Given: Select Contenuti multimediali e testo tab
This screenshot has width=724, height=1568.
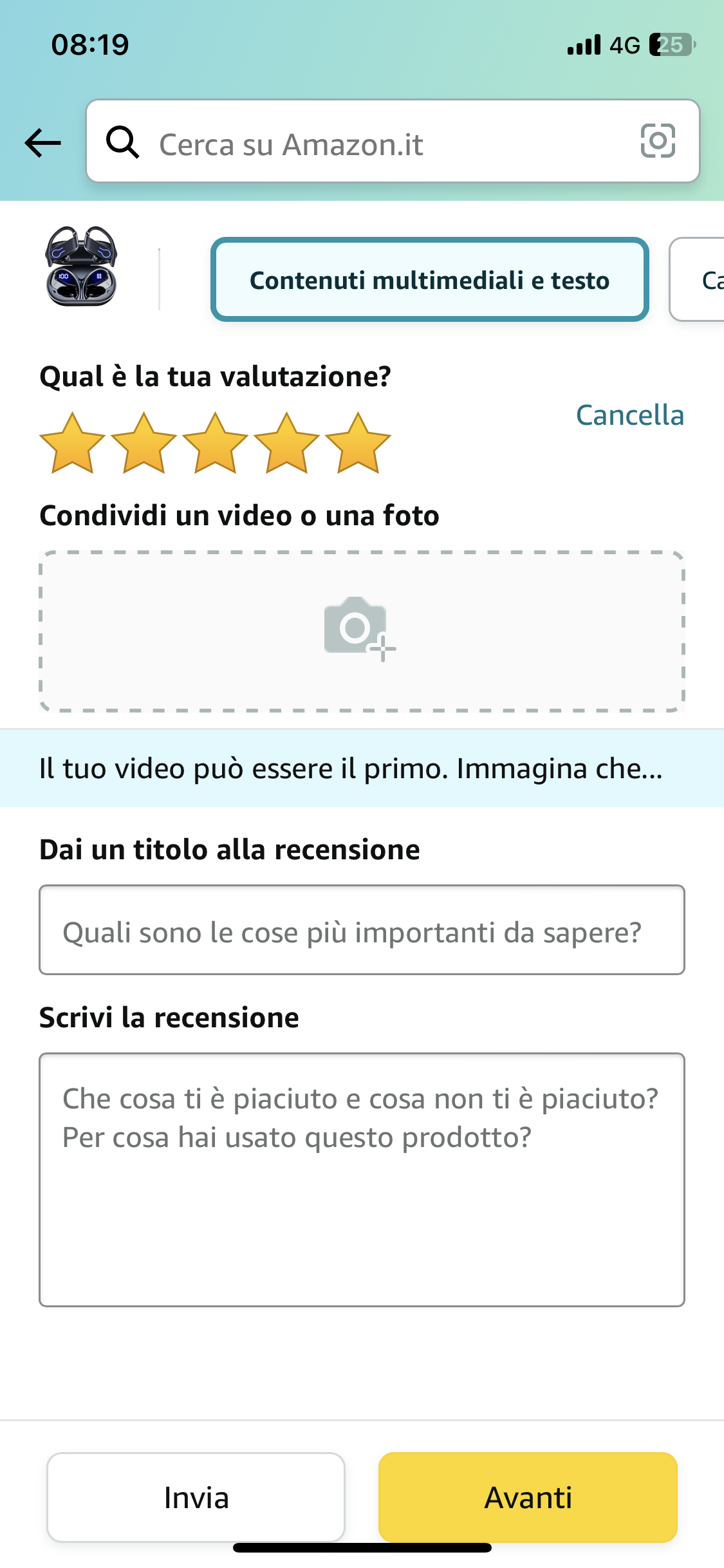Looking at the screenshot, I should click(429, 280).
